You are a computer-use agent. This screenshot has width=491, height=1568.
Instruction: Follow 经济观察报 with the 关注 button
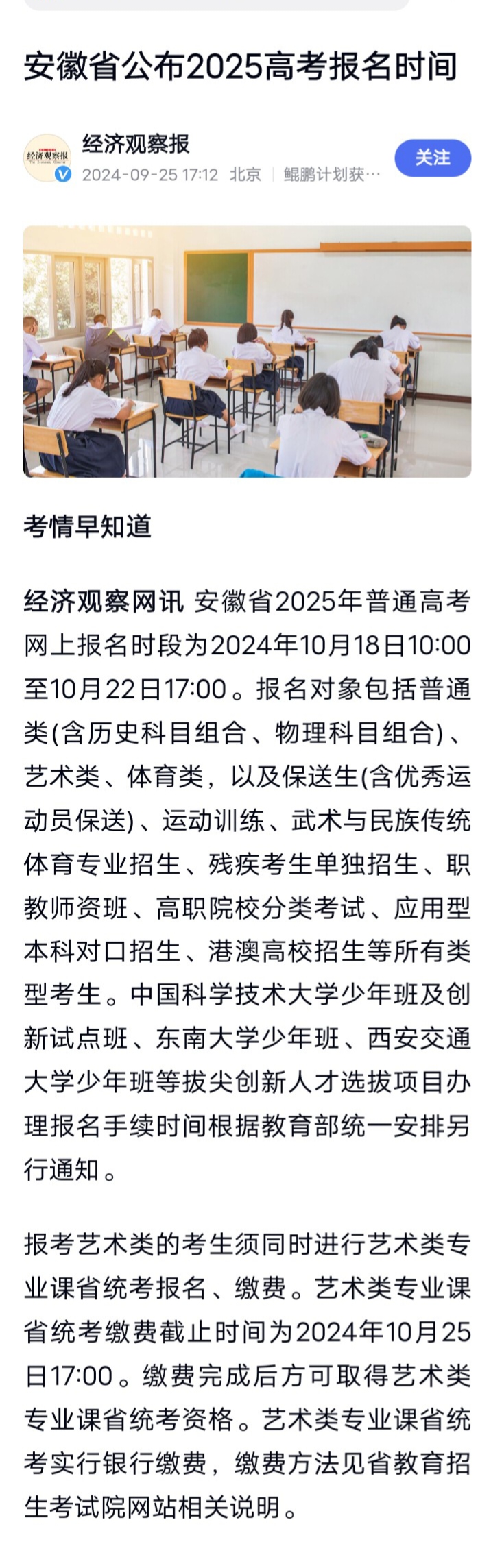tap(432, 158)
